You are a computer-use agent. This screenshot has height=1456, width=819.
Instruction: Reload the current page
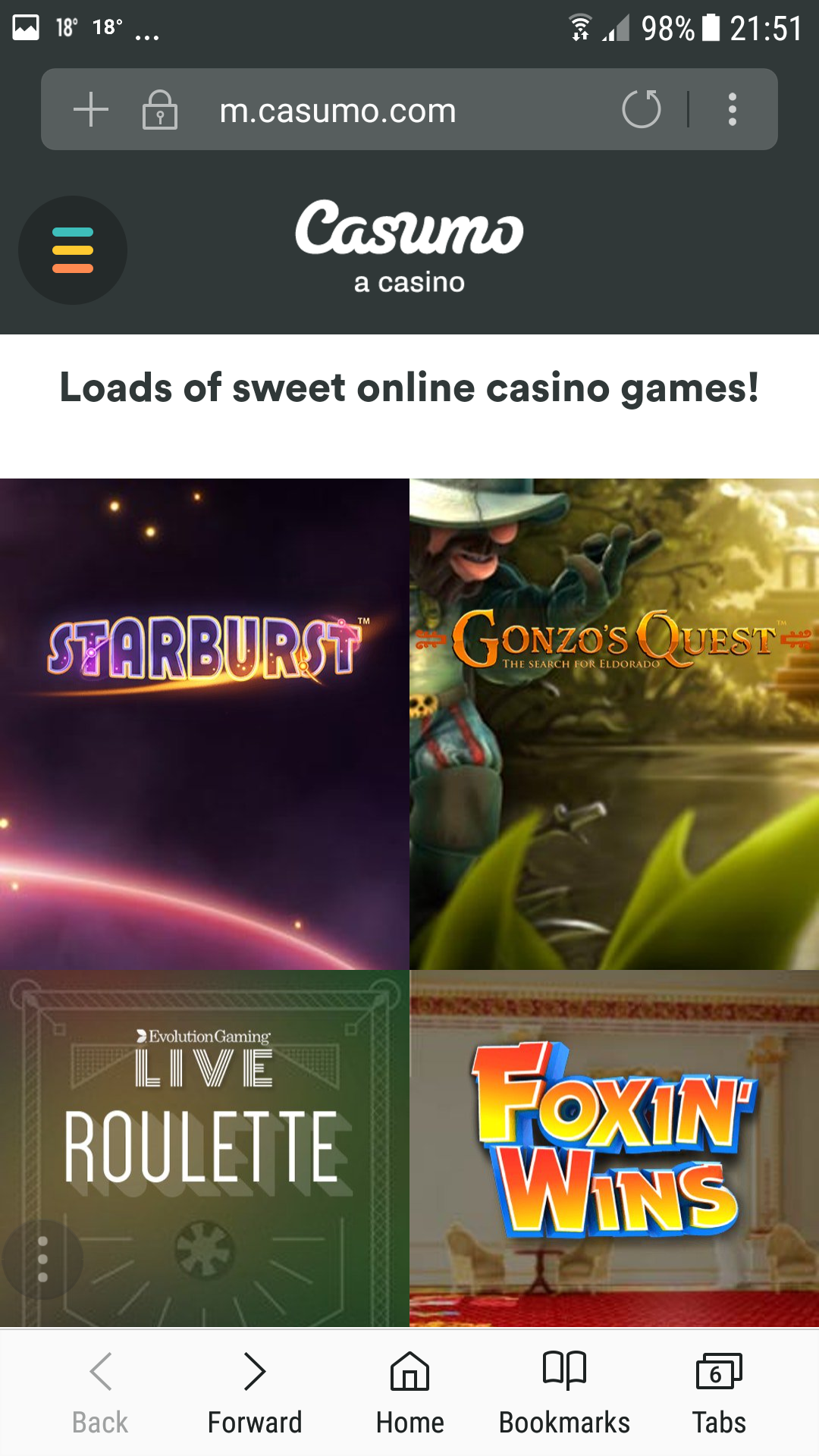point(642,109)
